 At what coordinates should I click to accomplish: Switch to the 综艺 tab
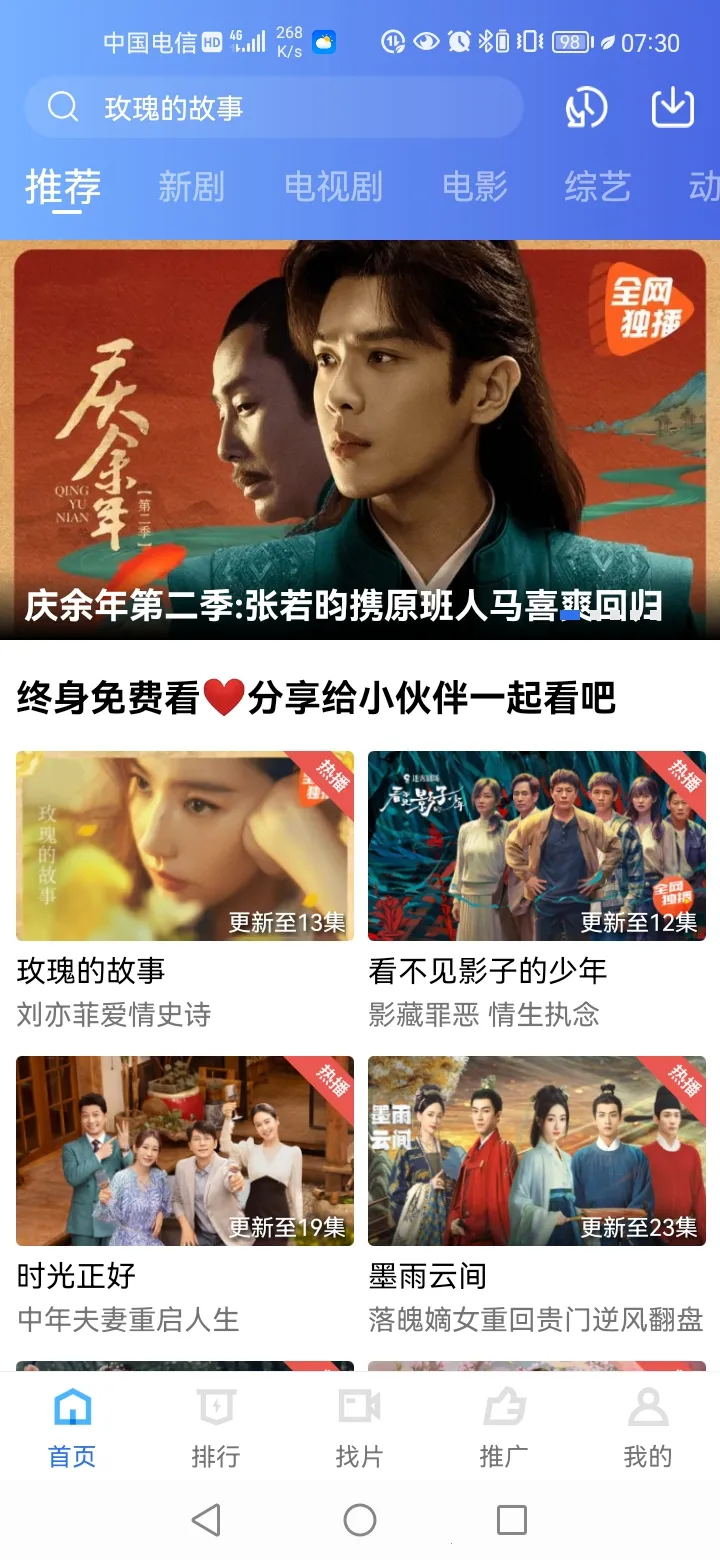pos(597,187)
